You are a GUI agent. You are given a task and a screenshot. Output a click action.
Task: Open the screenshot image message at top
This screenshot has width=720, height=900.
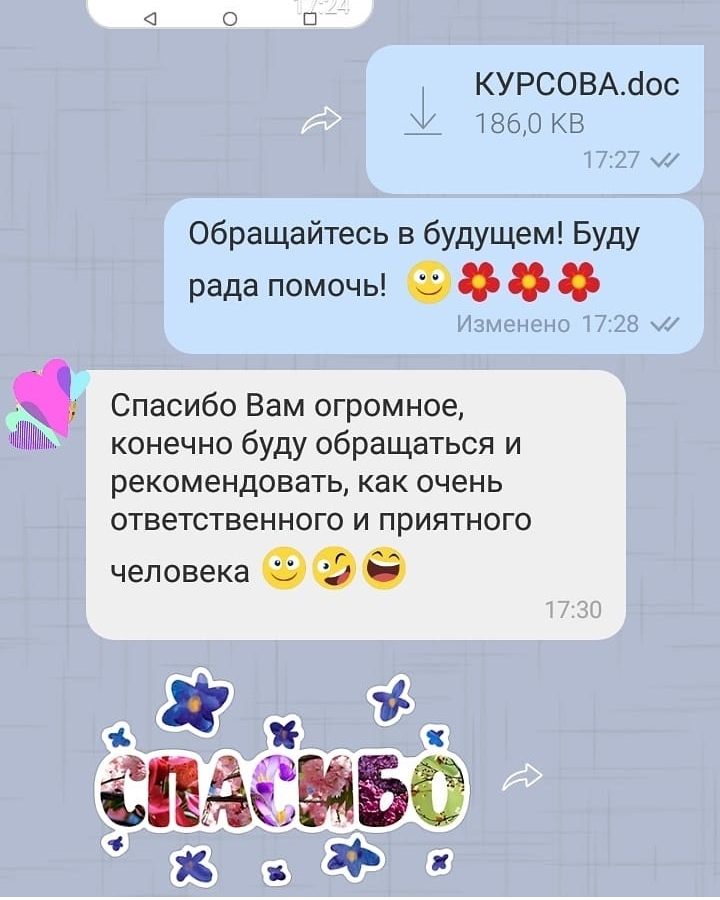[x=230, y=13]
